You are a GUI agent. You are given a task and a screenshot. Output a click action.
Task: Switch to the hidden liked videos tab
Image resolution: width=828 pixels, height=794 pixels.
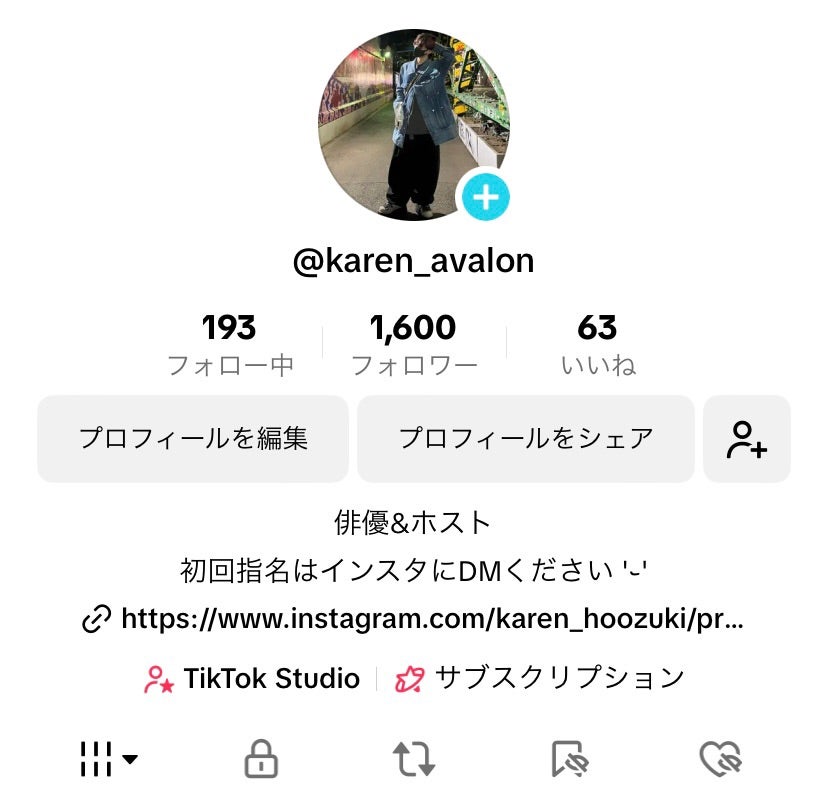pyautogui.click(x=720, y=760)
